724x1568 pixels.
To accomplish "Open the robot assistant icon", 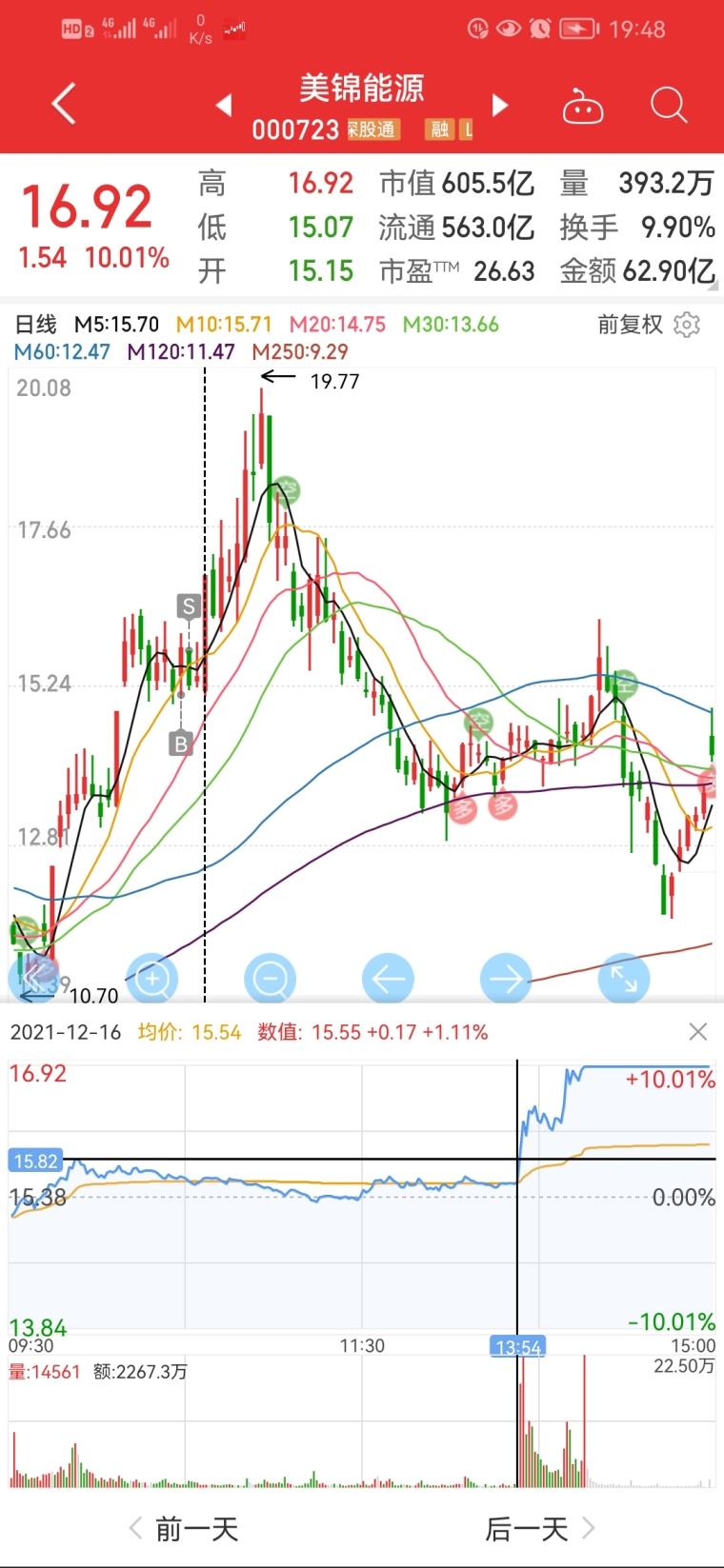I will (x=583, y=106).
